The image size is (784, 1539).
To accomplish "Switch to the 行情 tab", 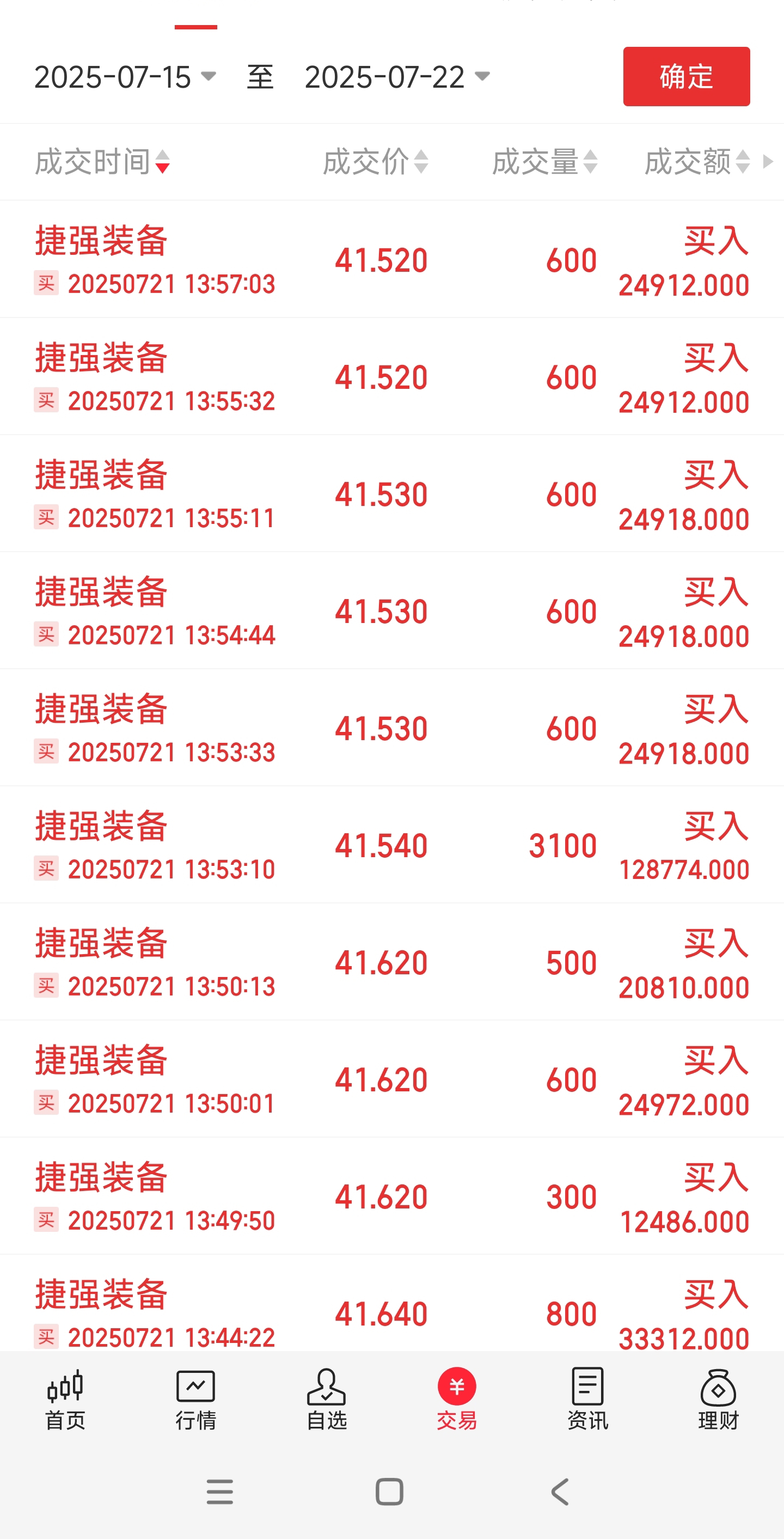I will click(x=196, y=1399).
